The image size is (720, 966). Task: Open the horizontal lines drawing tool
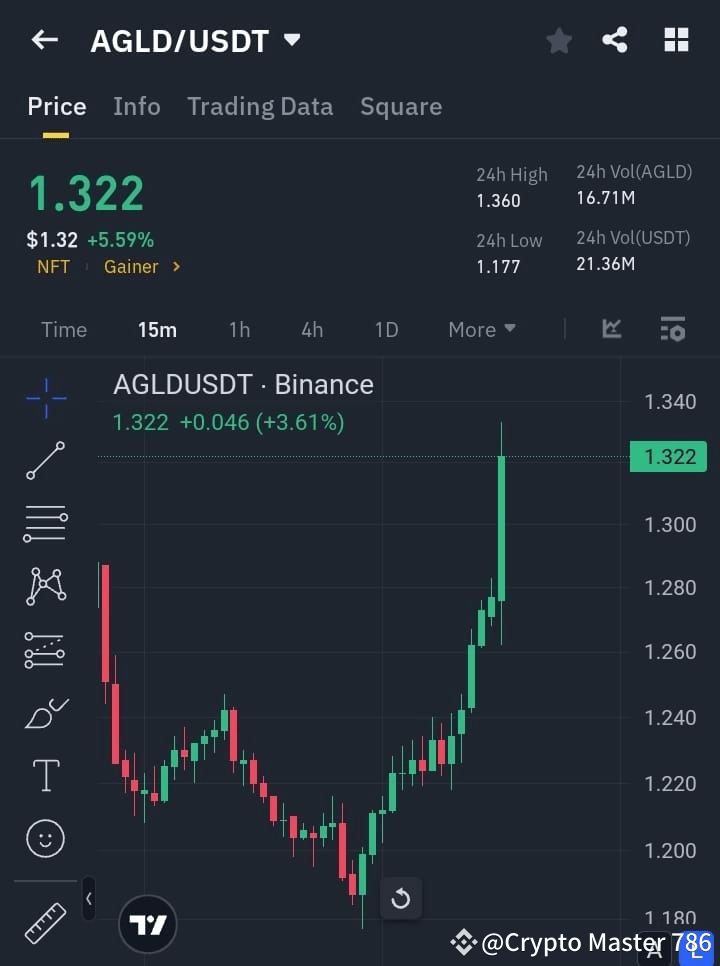tap(45, 524)
